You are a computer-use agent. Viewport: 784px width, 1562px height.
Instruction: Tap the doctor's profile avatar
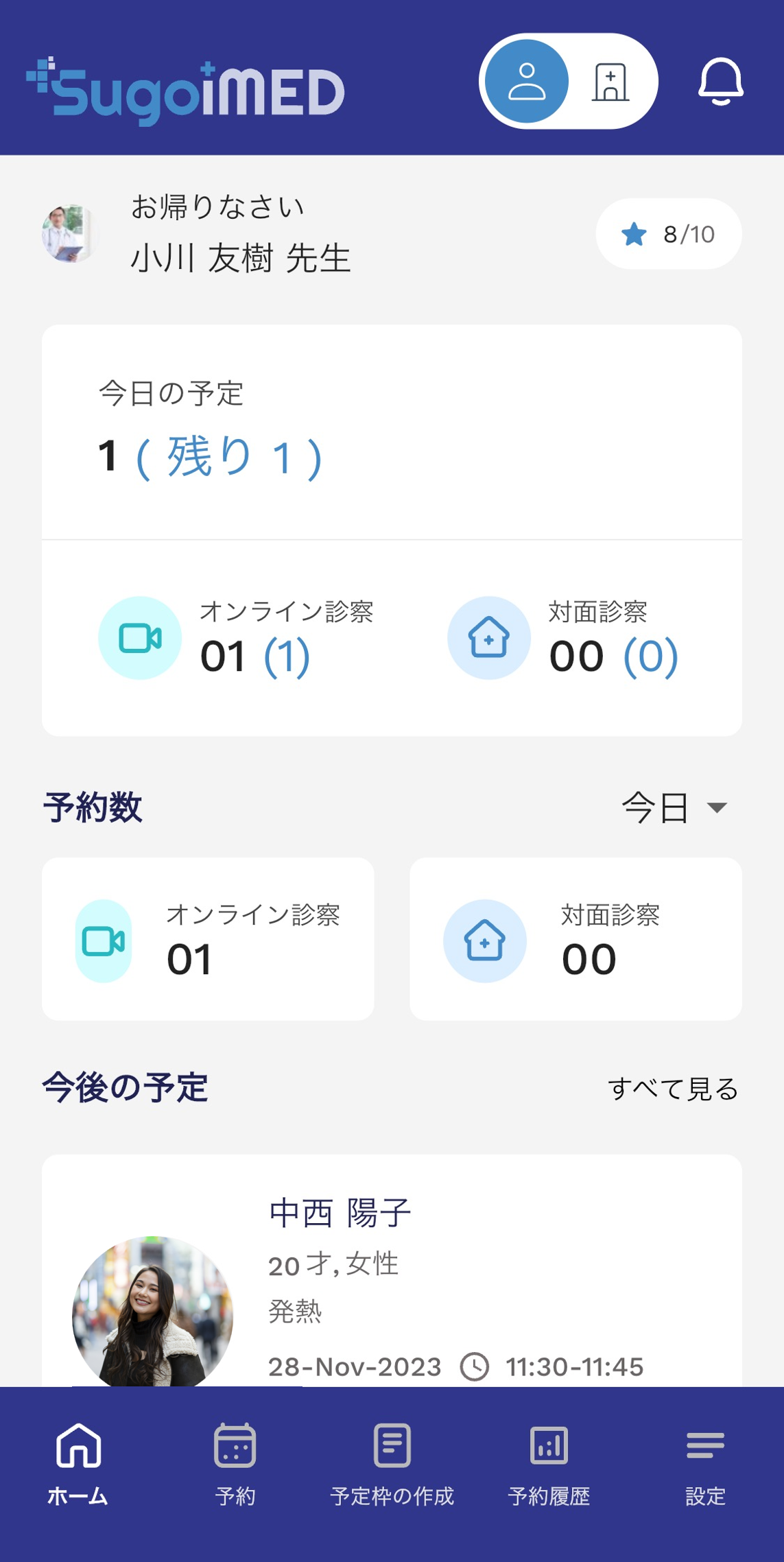[69, 233]
